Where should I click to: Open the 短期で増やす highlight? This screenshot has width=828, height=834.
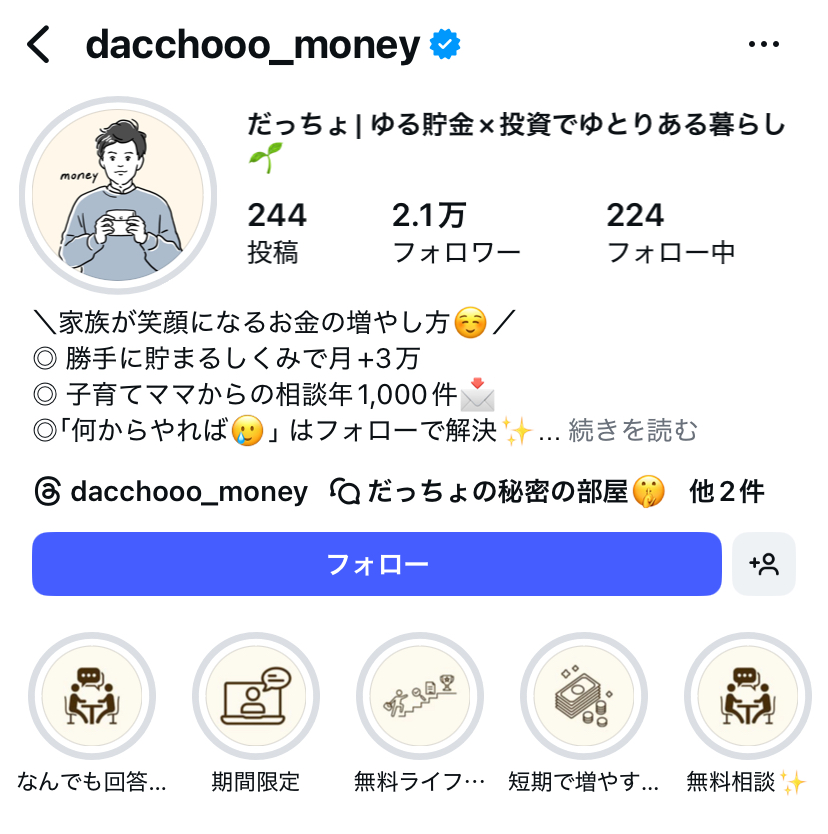pyautogui.click(x=584, y=696)
